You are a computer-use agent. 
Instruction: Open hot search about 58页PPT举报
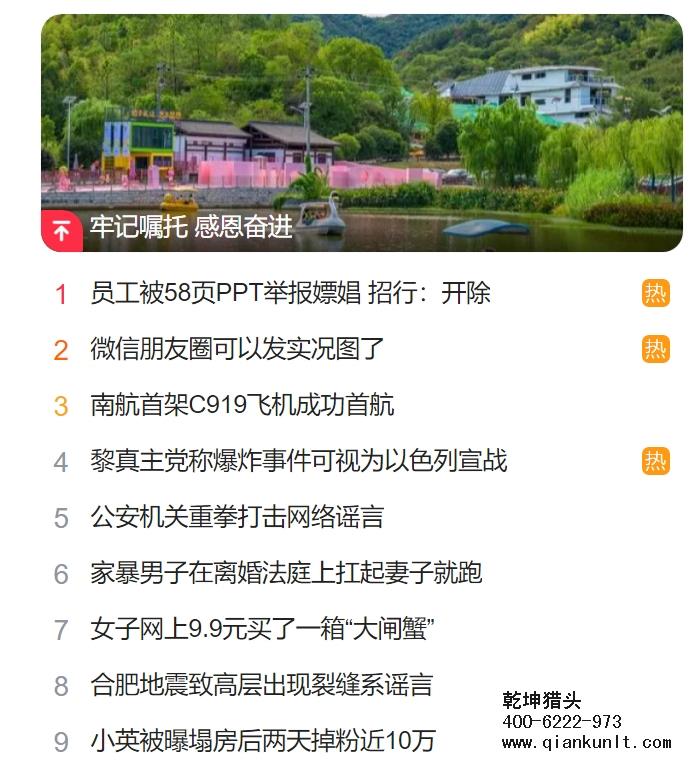click(290, 293)
